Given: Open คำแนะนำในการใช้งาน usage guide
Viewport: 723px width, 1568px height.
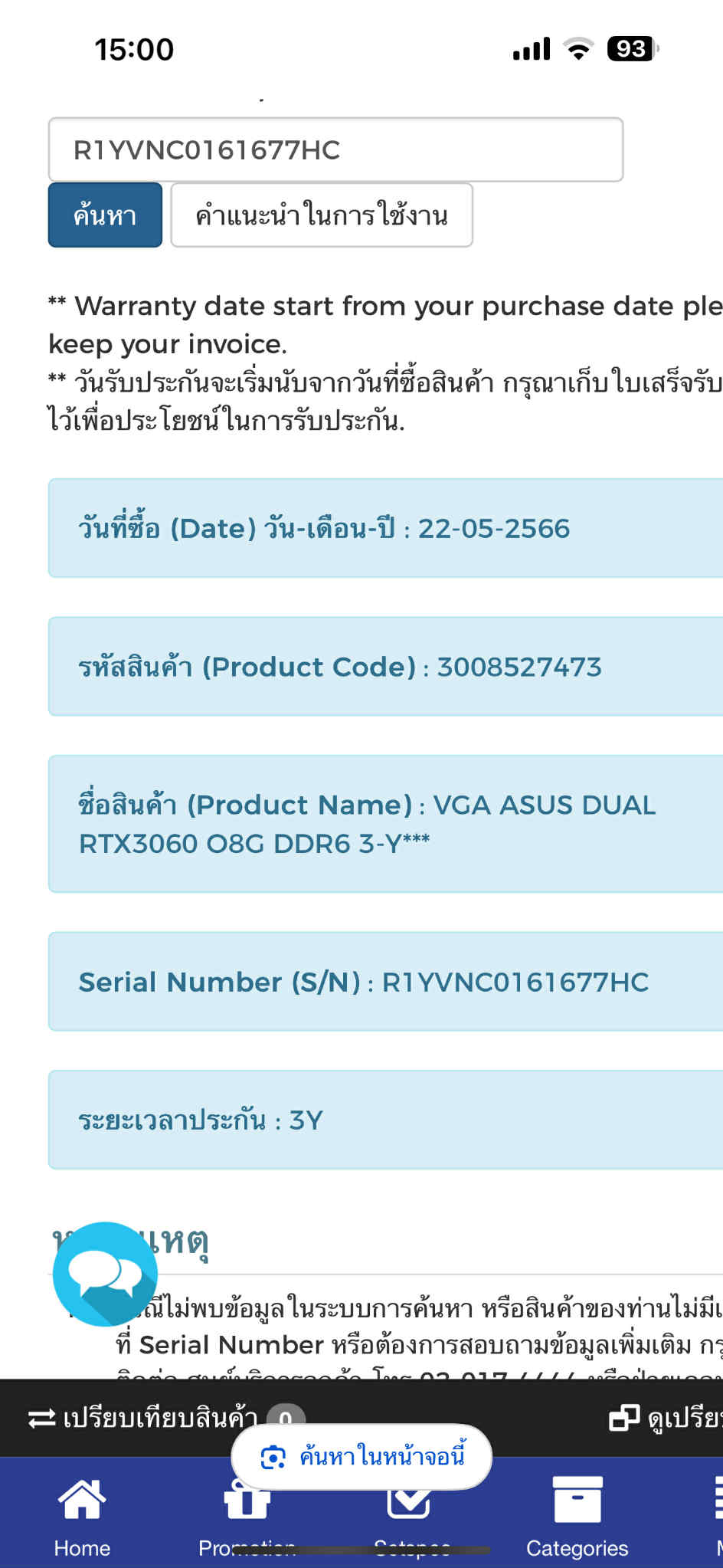Looking at the screenshot, I should coord(322,215).
